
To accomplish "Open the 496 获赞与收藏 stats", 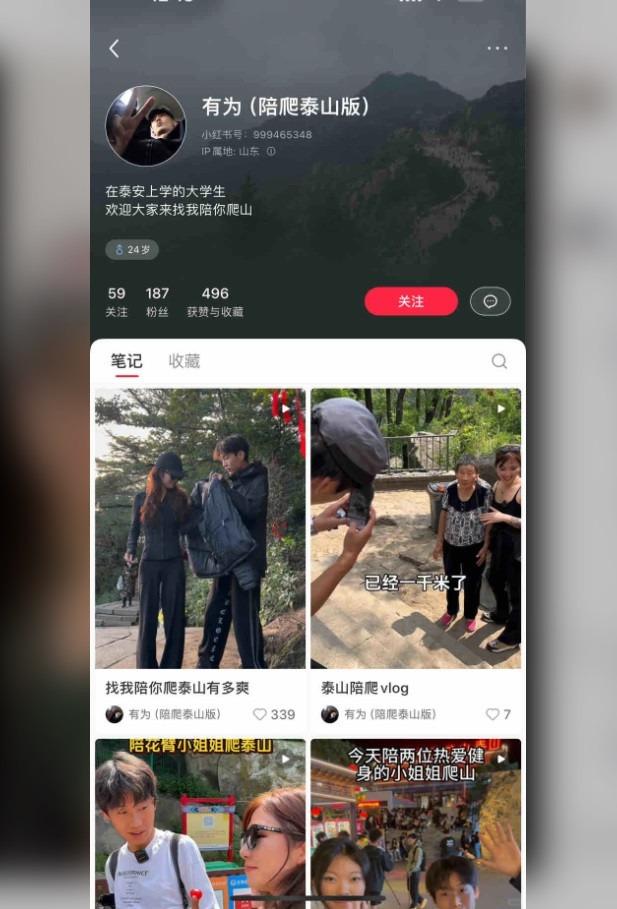I will pos(215,301).
